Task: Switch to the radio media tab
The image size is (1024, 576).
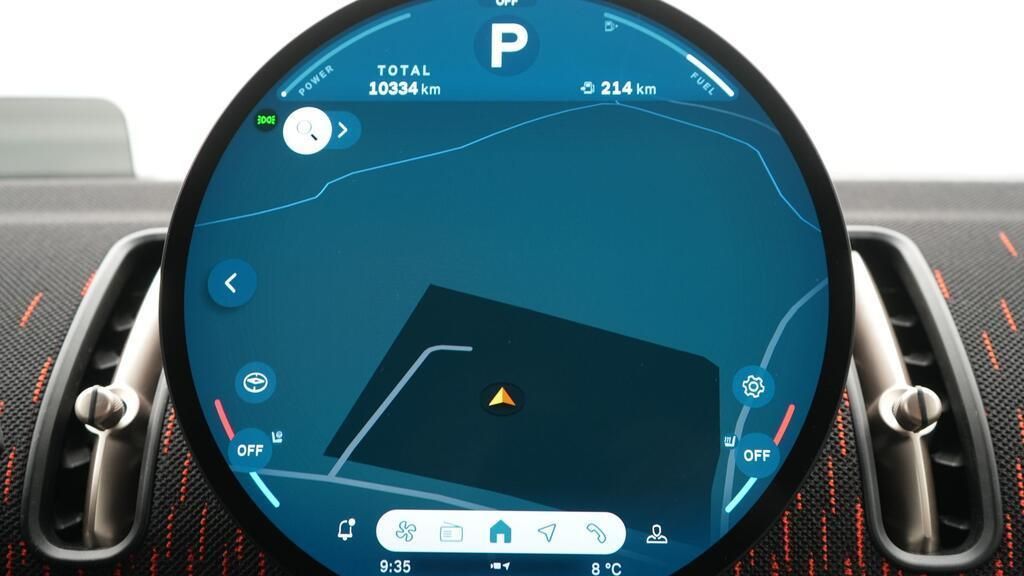Action: (x=451, y=532)
